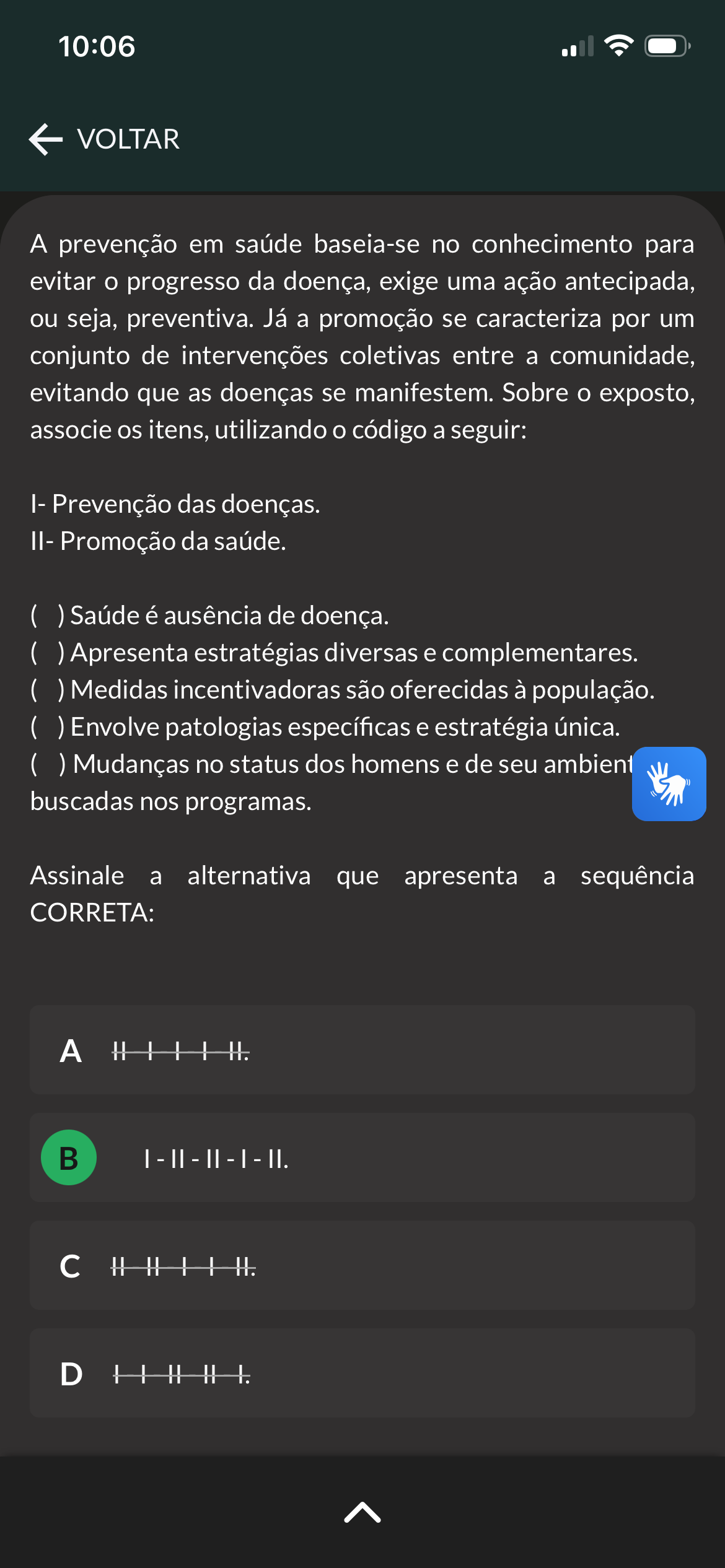
Task: Select struck-through answer option C
Action: tap(362, 1265)
